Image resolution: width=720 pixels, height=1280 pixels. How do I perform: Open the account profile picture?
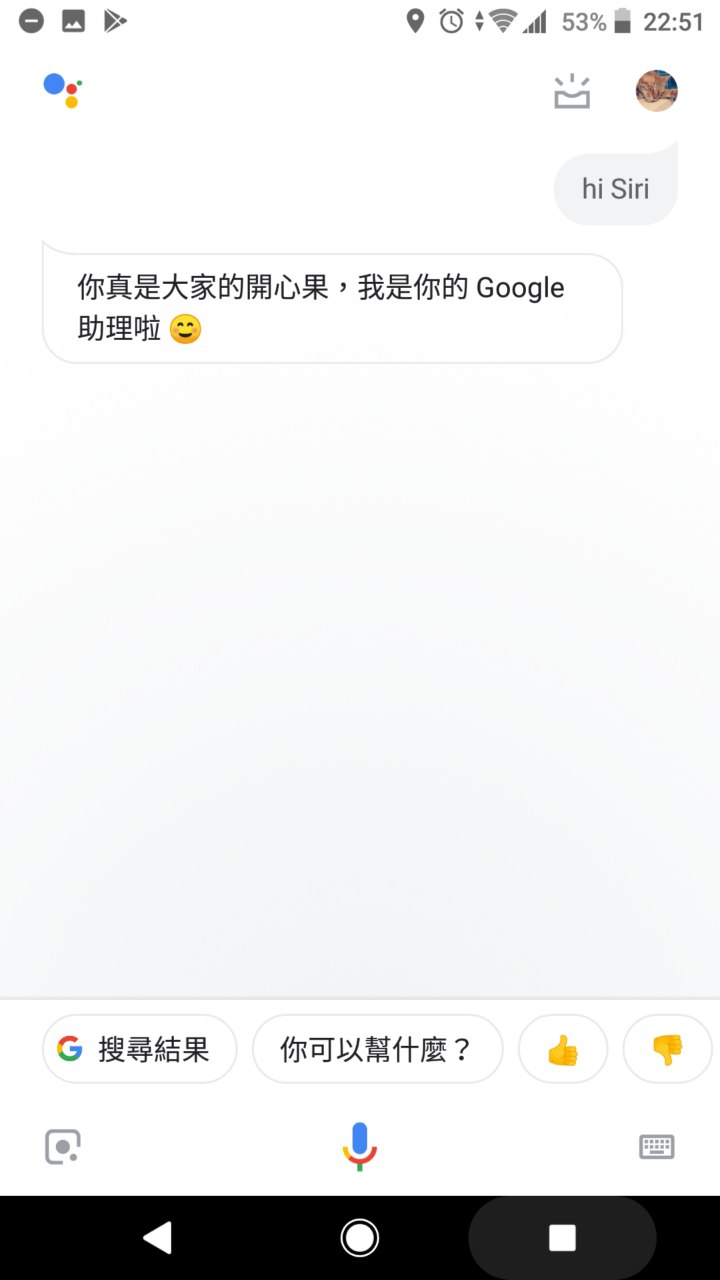click(x=657, y=91)
